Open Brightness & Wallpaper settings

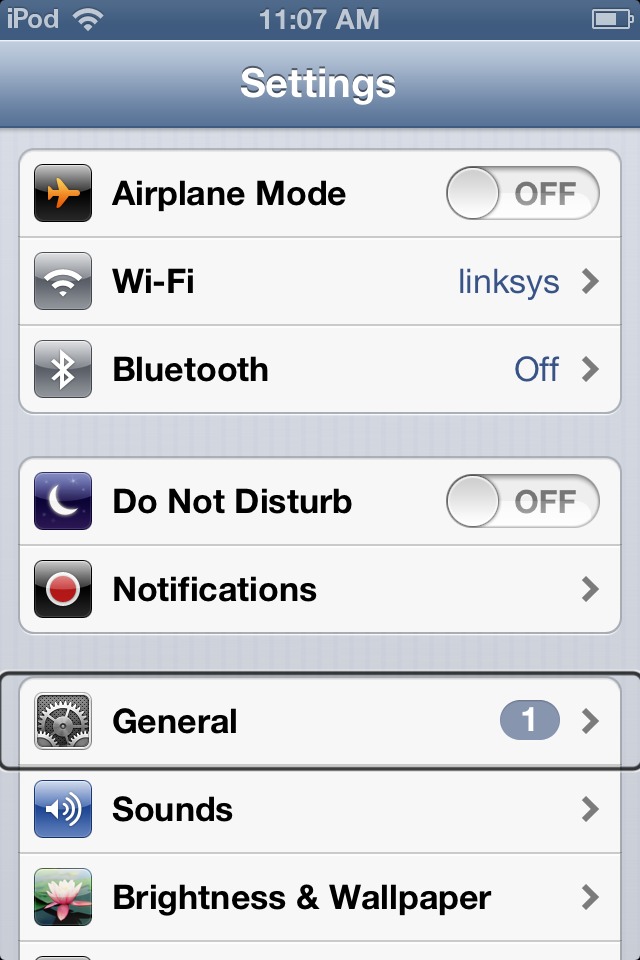click(x=320, y=897)
